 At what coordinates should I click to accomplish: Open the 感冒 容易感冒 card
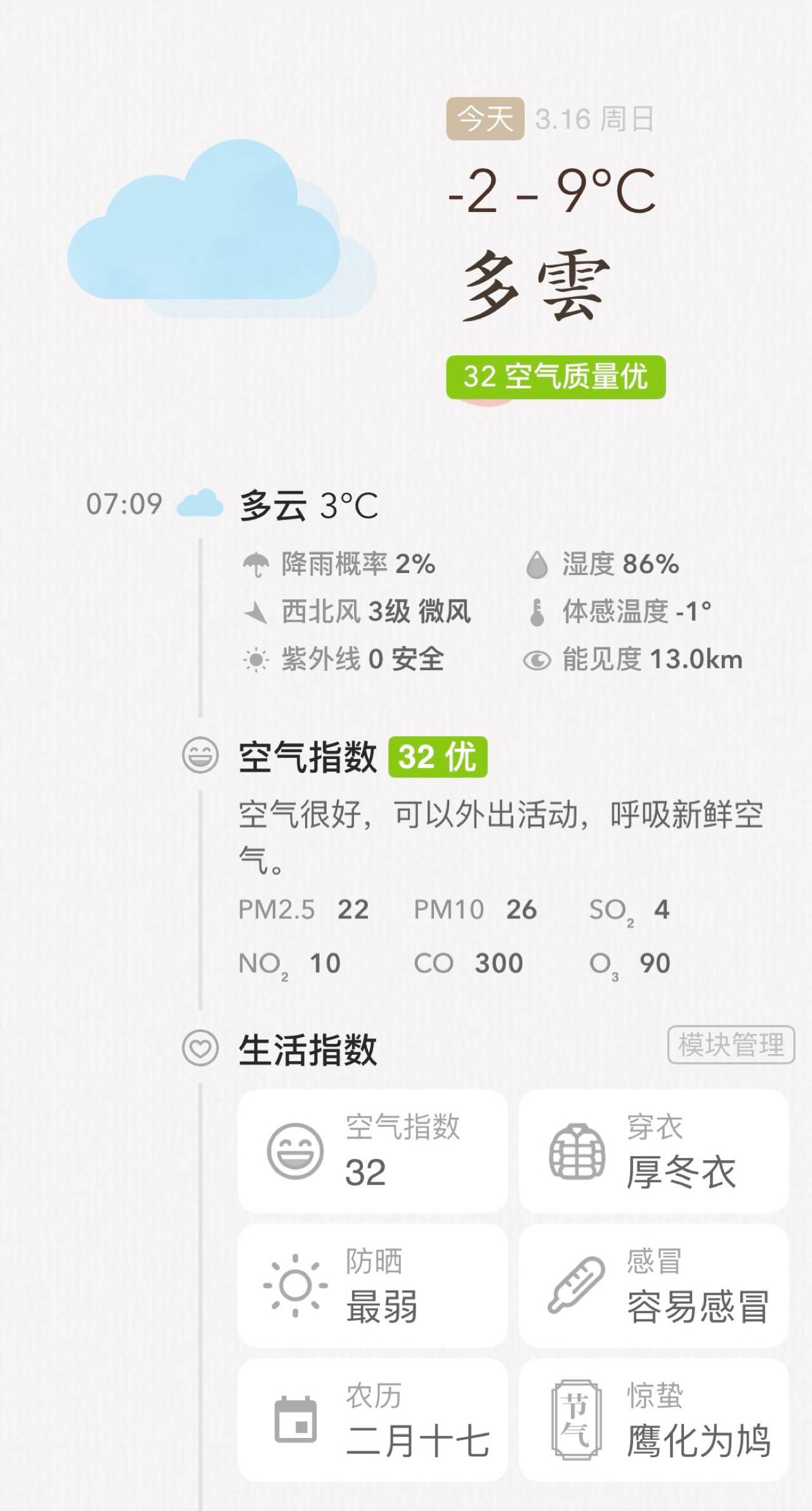pyautogui.click(x=653, y=1286)
